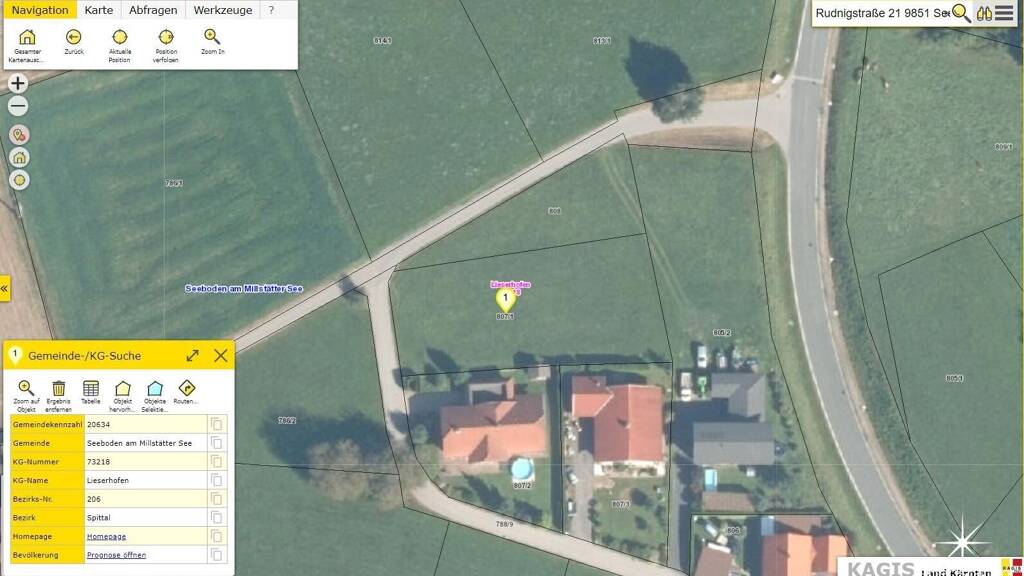
Task: Show the Gesamter Kartenausschnitt view
Action: pyautogui.click(x=27, y=44)
